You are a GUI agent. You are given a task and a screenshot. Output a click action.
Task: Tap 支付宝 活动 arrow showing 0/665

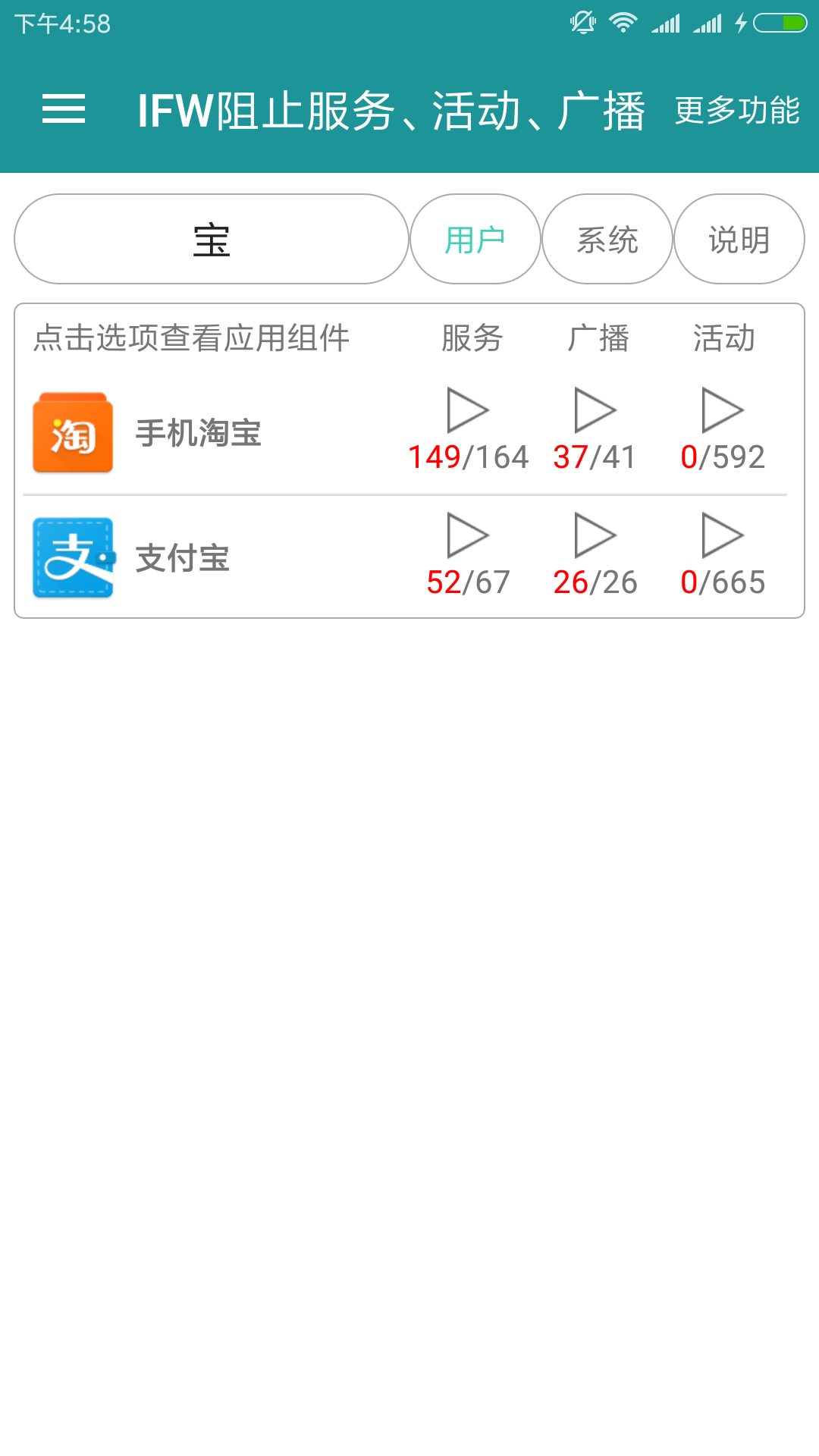click(x=723, y=537)
